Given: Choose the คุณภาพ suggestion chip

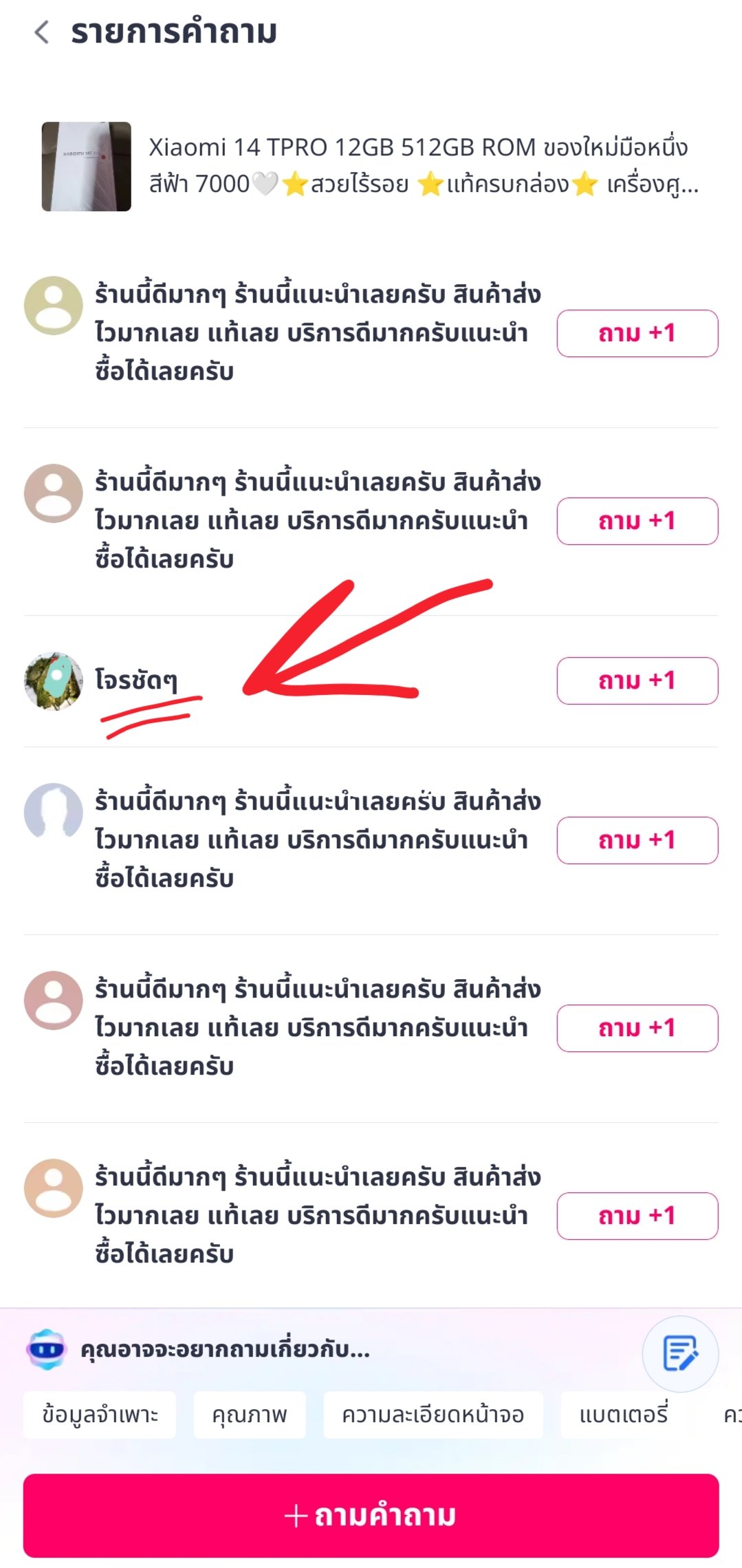Looking at the screenshot, I should (x=250, y=1415).
